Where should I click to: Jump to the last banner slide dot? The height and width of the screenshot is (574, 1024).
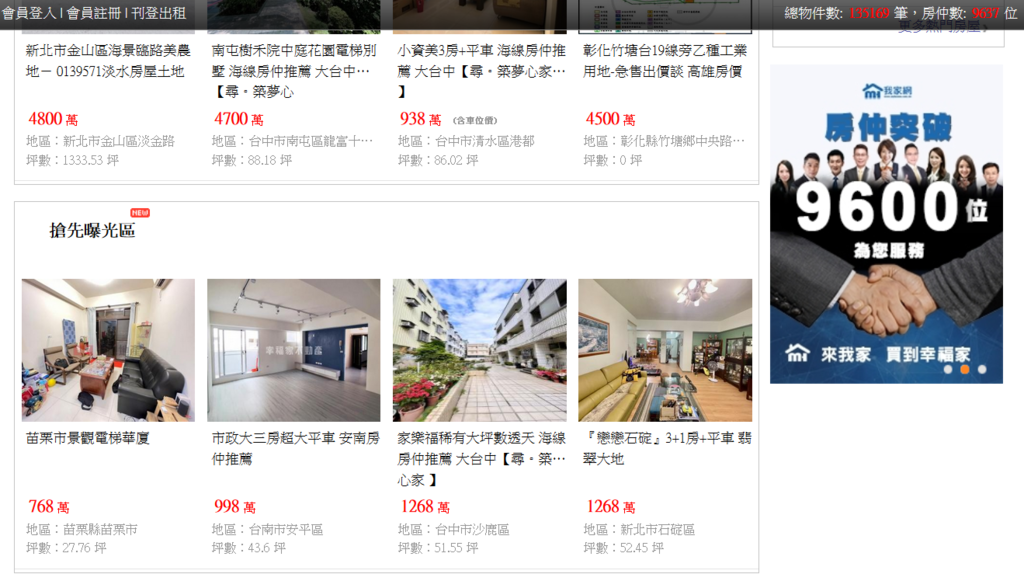(982, 369)
